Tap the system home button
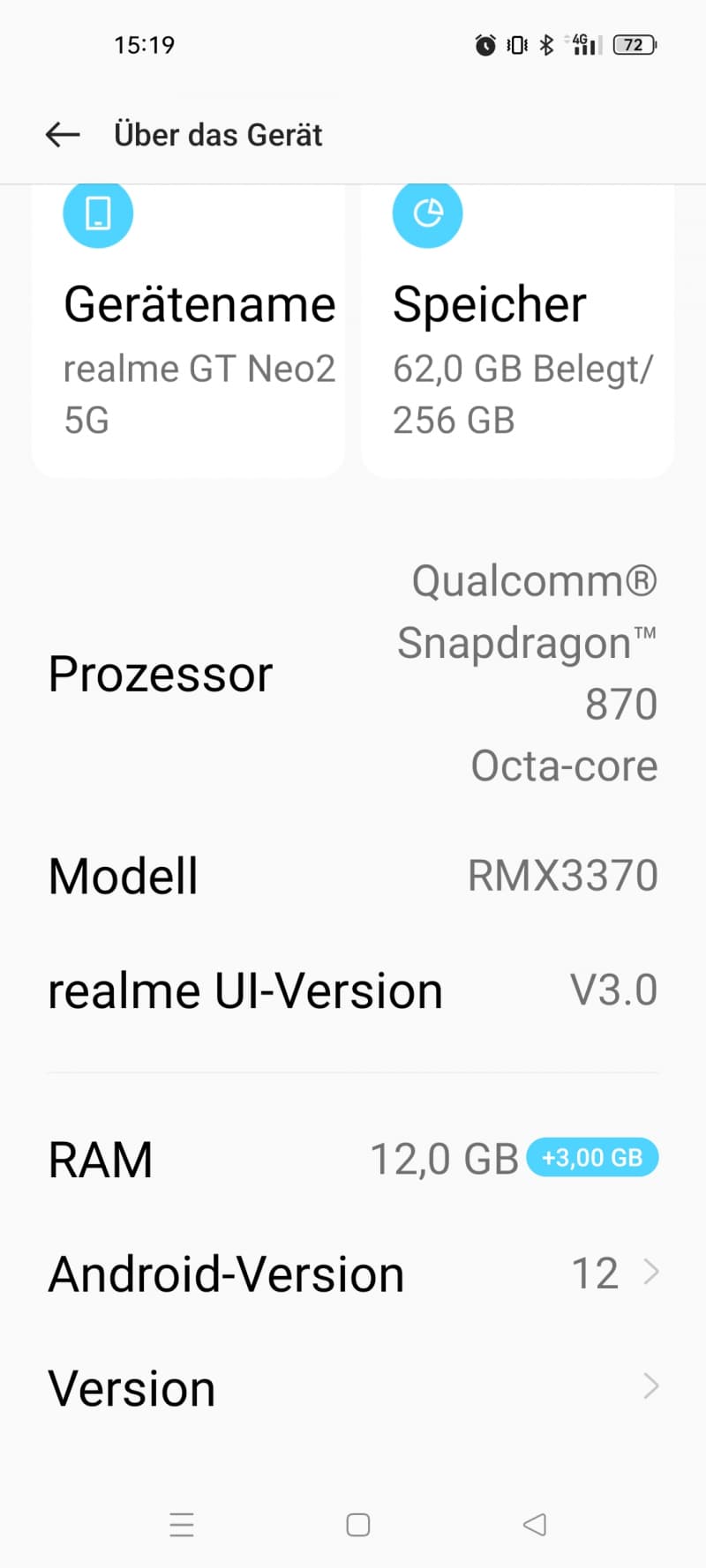The image size is (706, 1568). pyautogui.click(x=358, y=1525)
